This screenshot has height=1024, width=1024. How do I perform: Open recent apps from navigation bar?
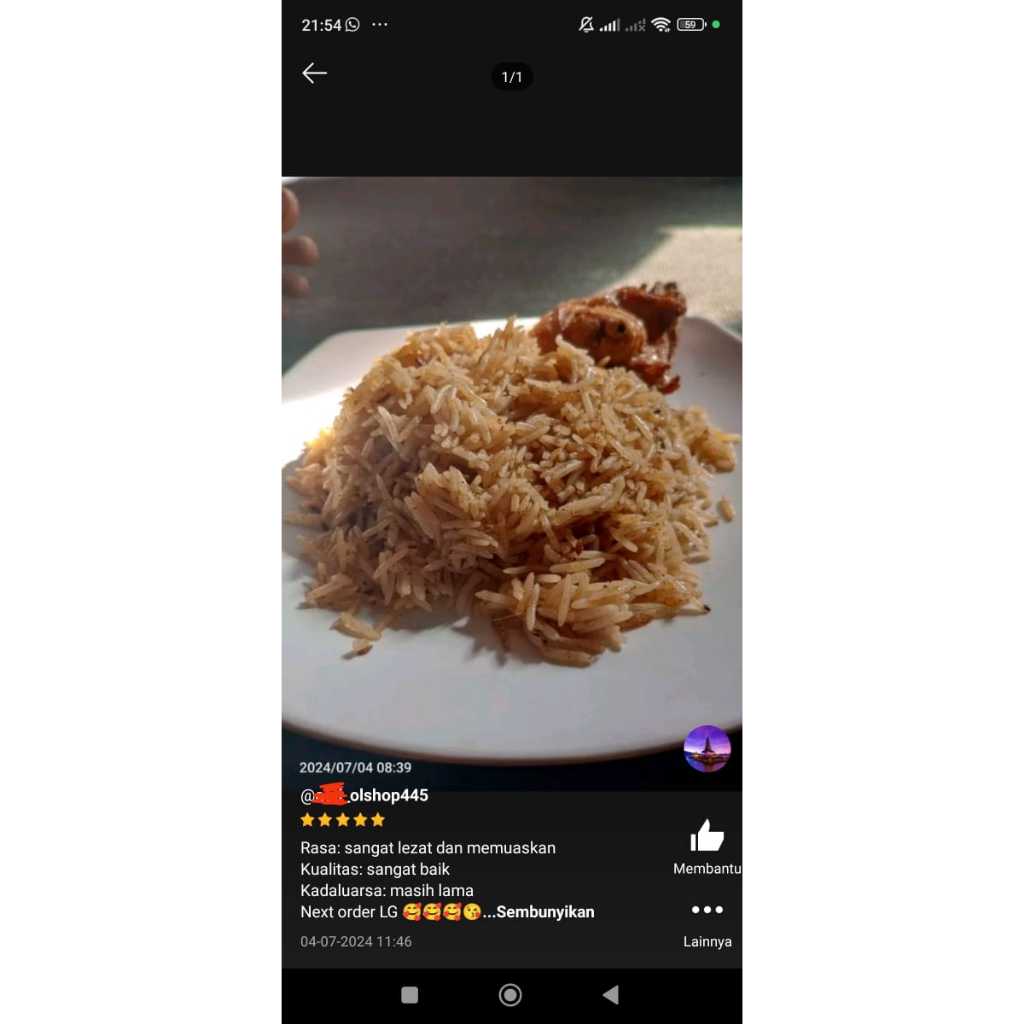coord(409,994)
